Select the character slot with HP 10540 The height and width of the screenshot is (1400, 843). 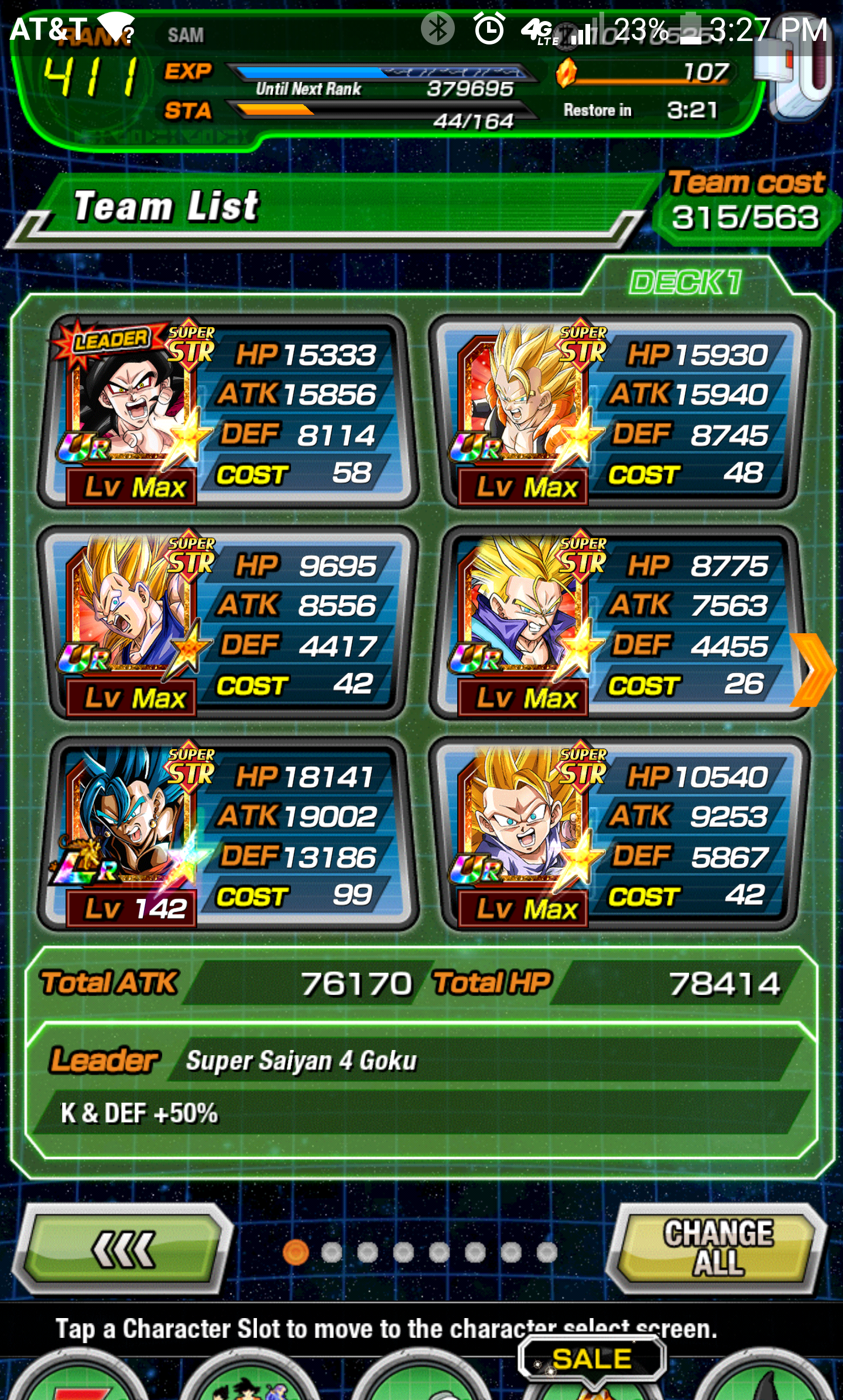[619, 833]
